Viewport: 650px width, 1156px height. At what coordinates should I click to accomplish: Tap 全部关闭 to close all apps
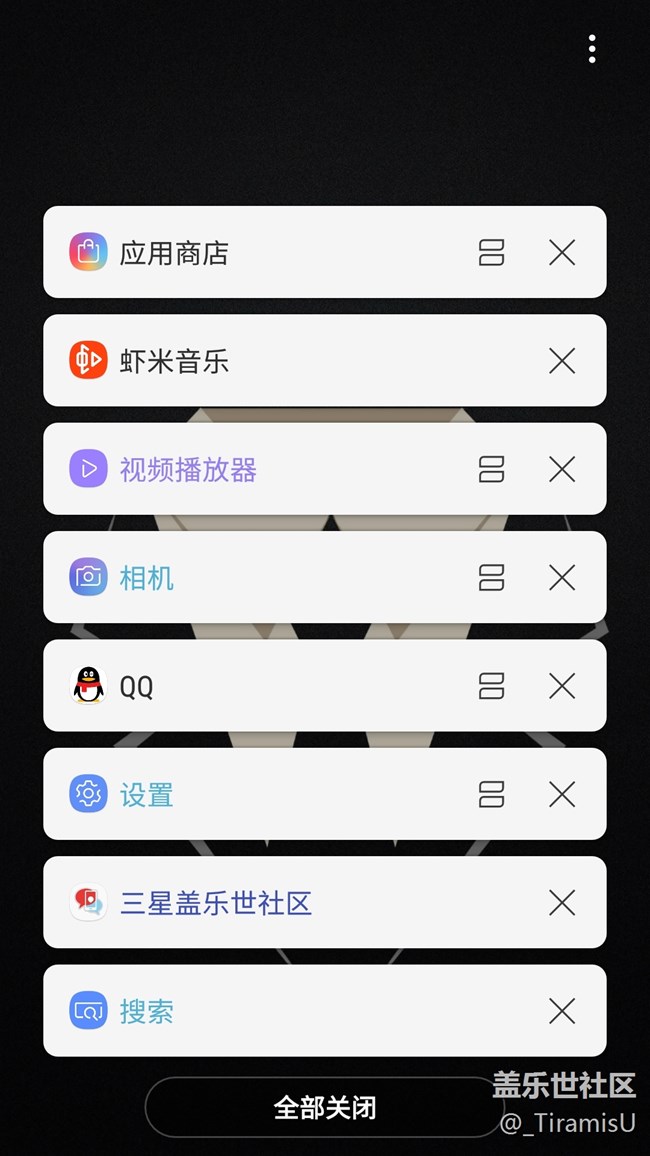tap(325, 1107)
